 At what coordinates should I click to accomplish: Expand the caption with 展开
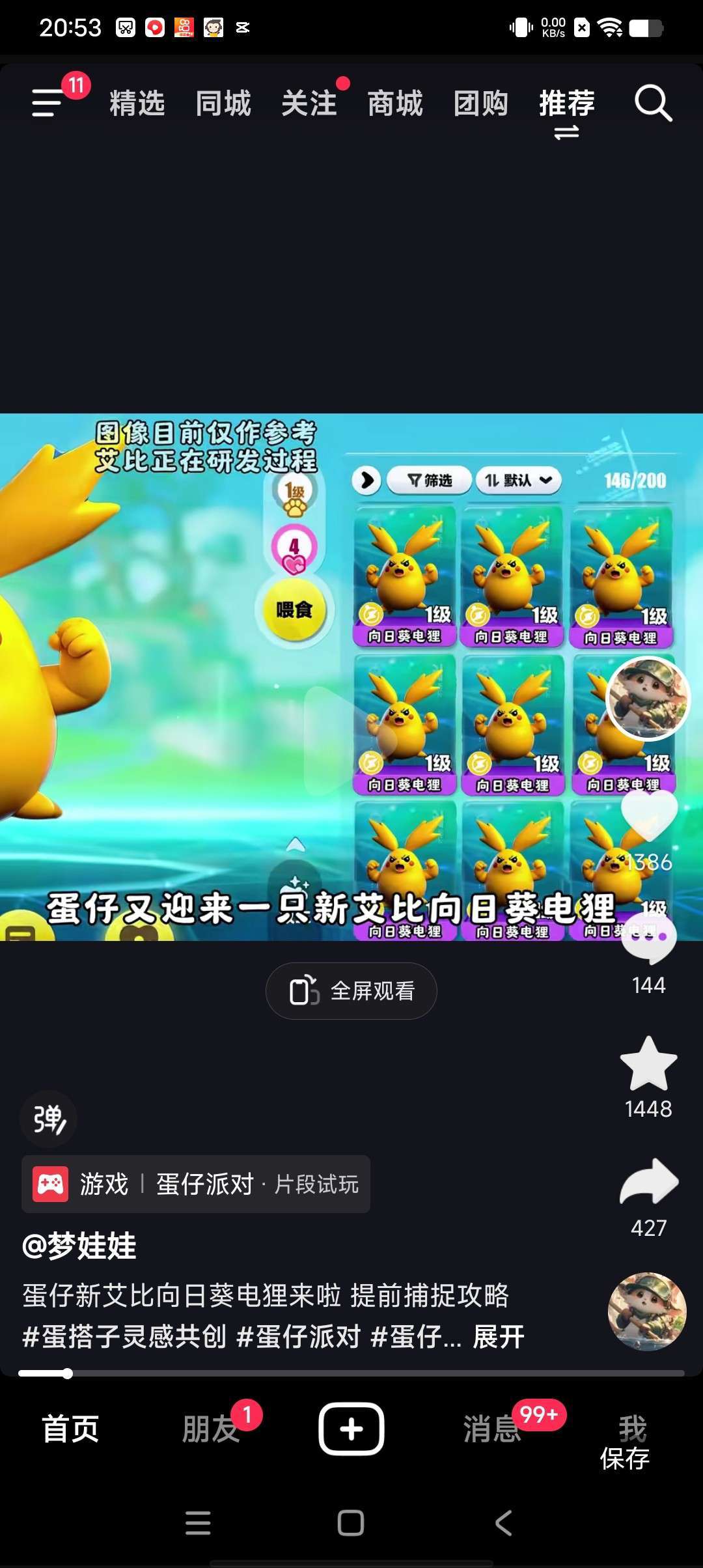pyautogui.click(x=499, y=1337)
